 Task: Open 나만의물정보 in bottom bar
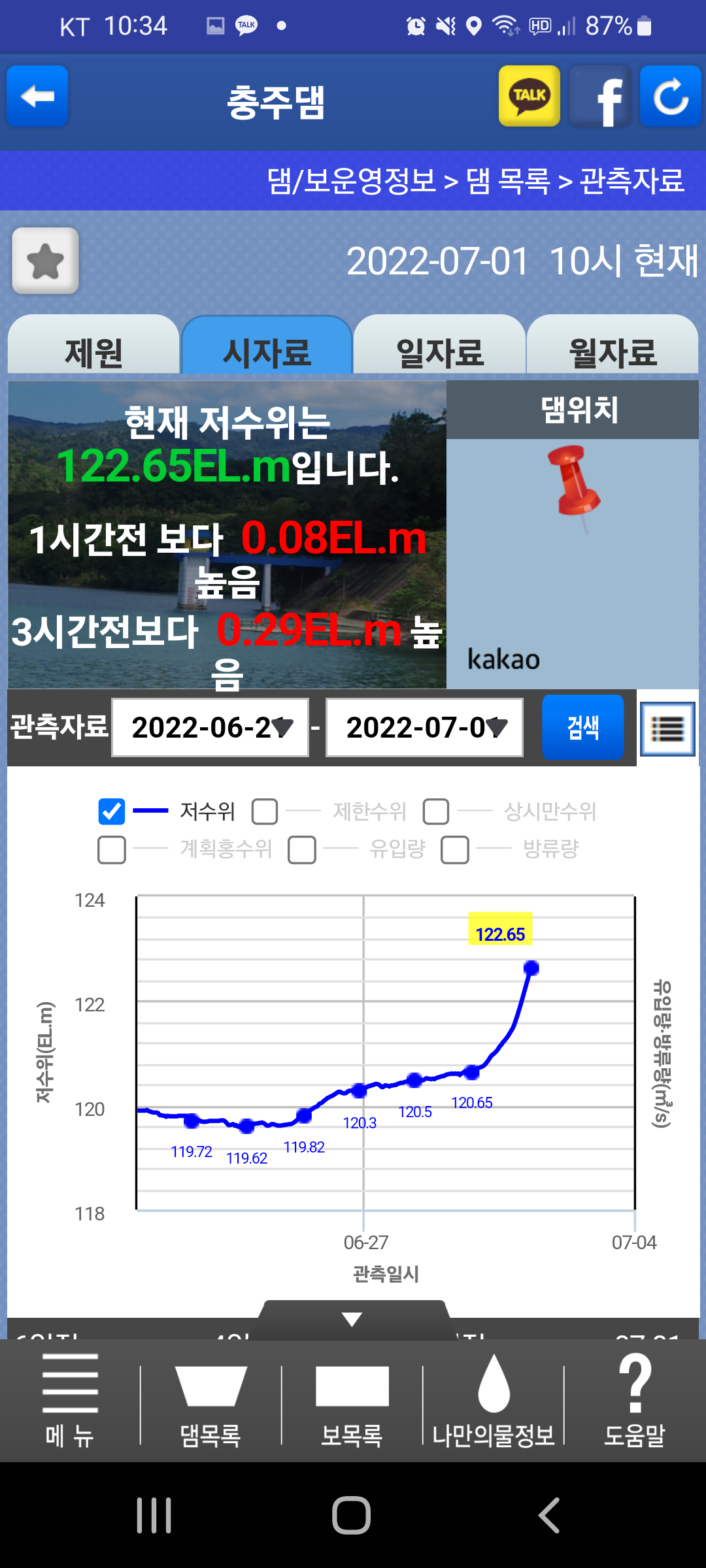coord(494,1401)
